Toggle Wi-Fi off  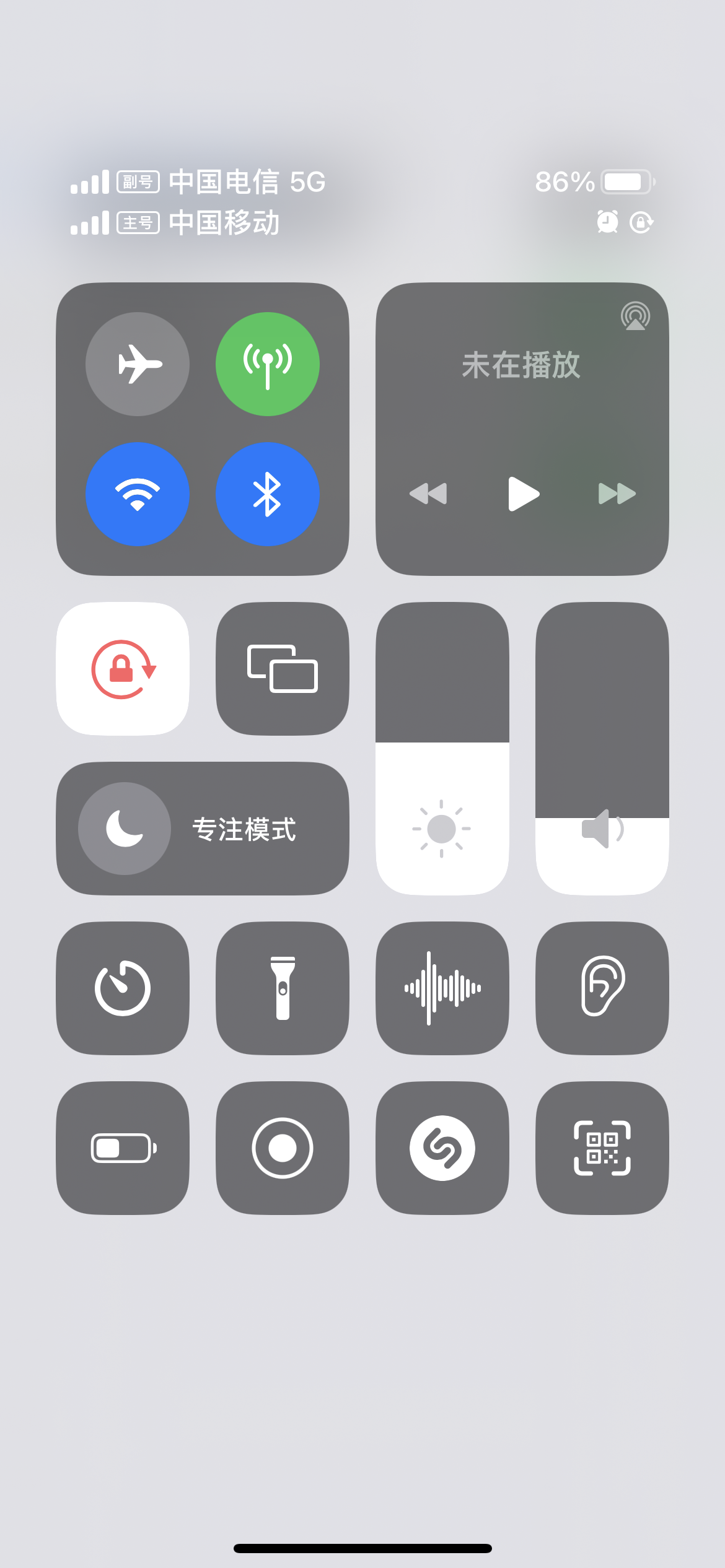(138, 494)
